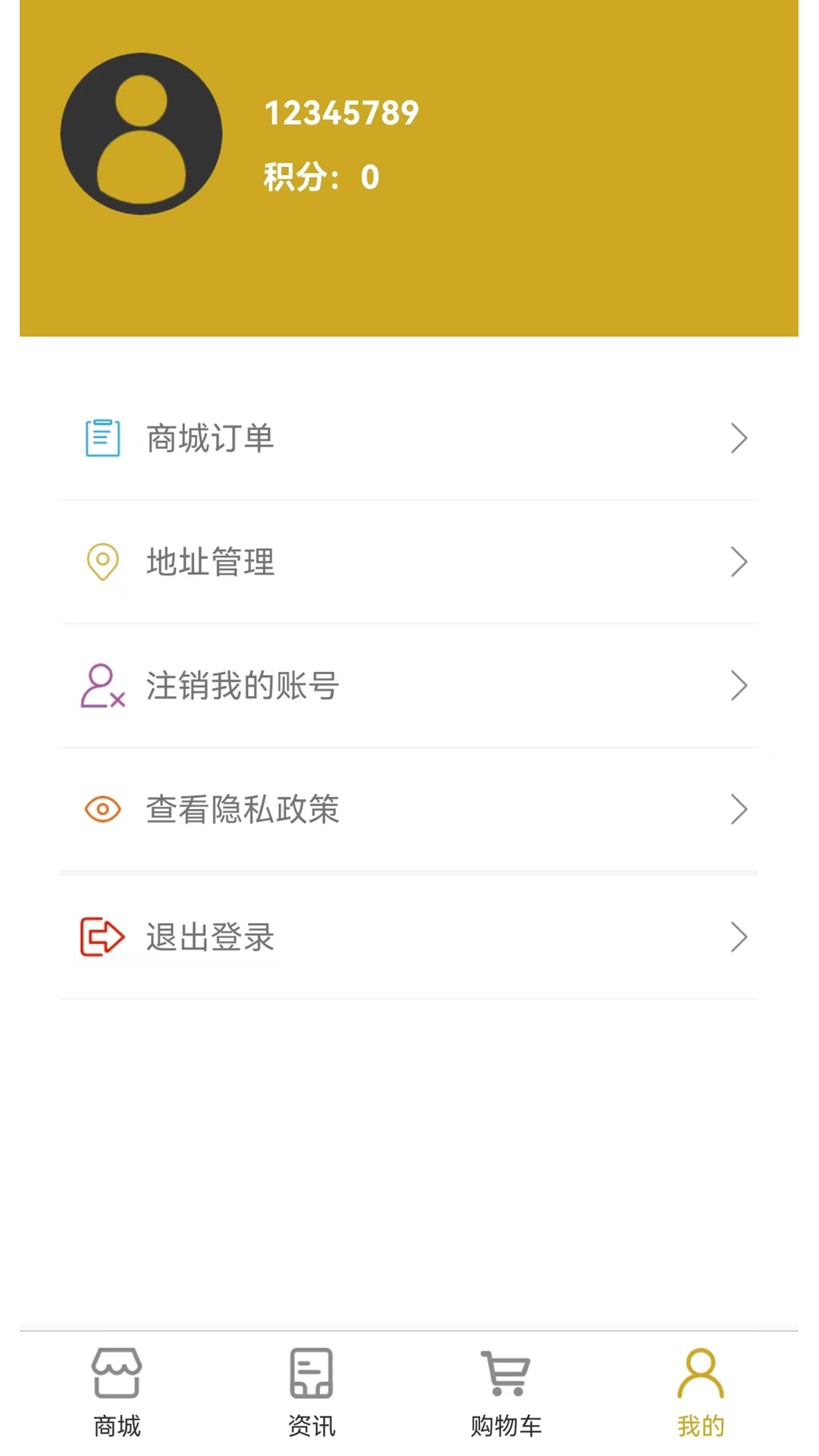Tap 退出登录 to log out
819x1456 pixels.
[x=210, y=937]
